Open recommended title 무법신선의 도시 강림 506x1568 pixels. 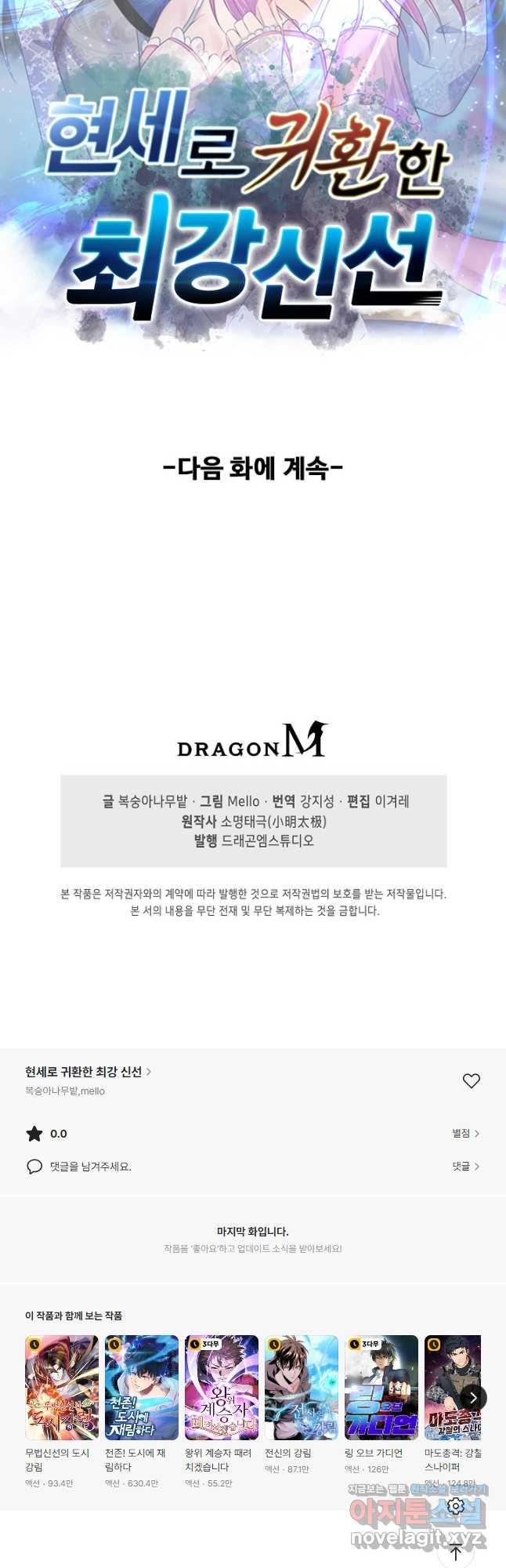coord(62,1388)
